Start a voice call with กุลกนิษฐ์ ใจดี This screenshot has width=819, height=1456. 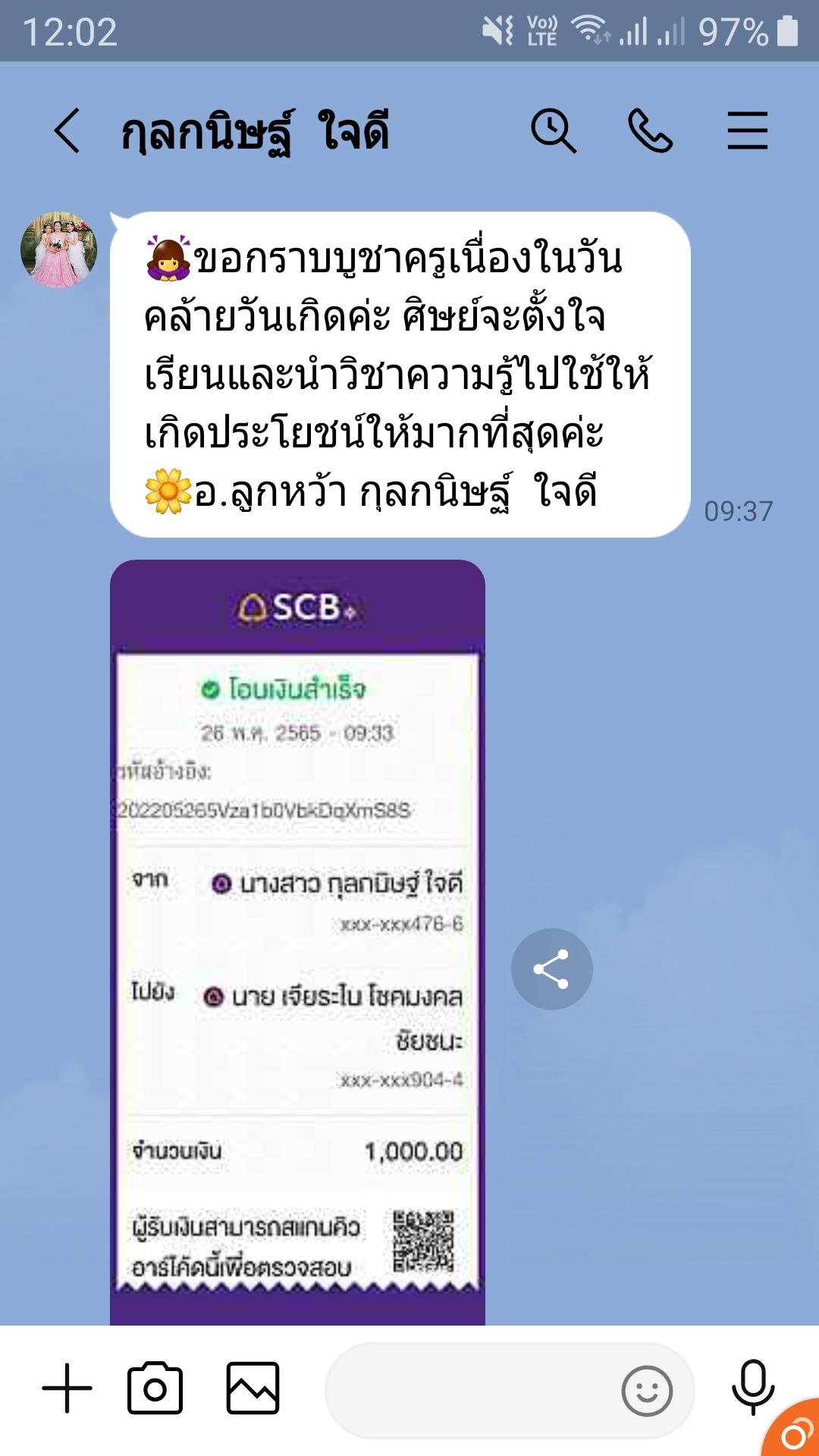click(x=650, y=131)
